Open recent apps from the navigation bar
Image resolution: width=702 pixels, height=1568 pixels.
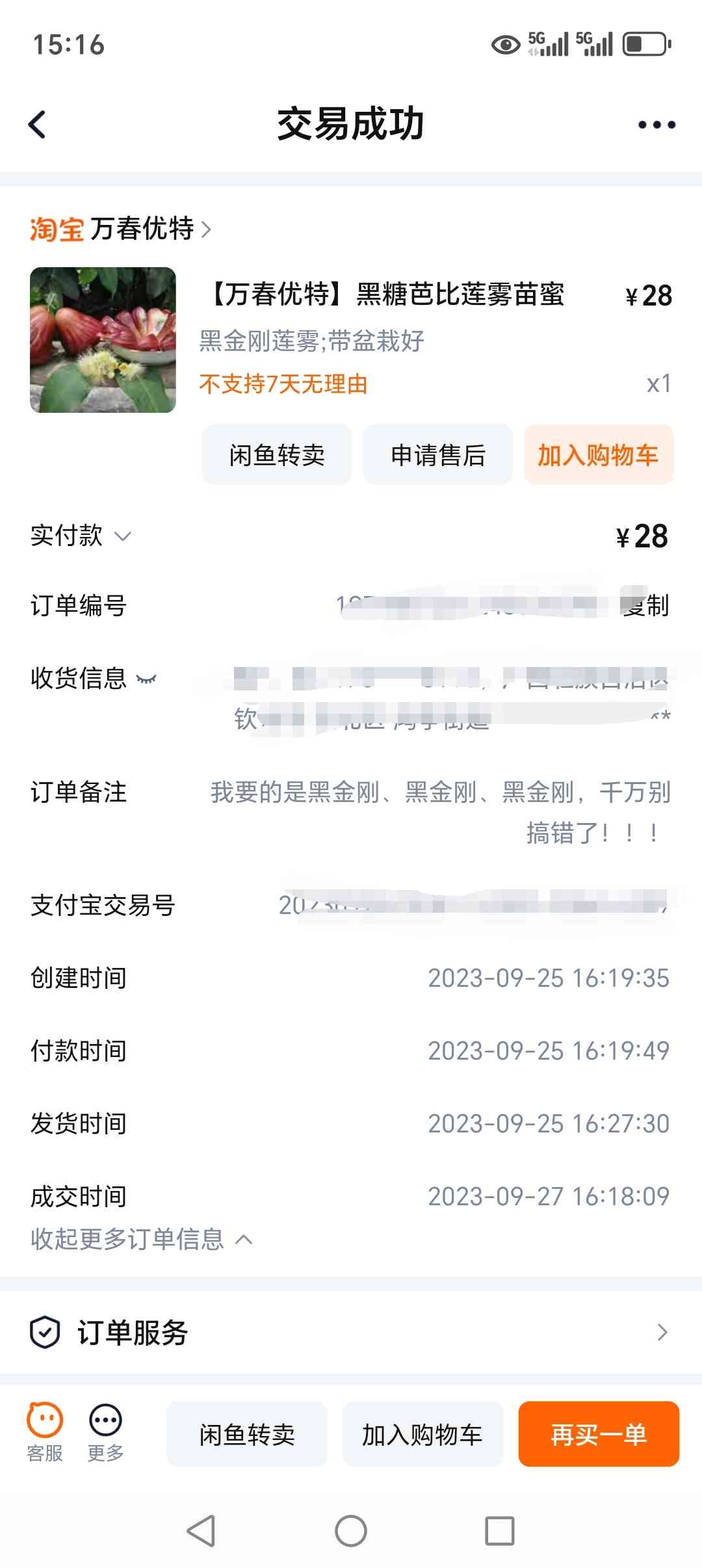[x=500, y=1531]
